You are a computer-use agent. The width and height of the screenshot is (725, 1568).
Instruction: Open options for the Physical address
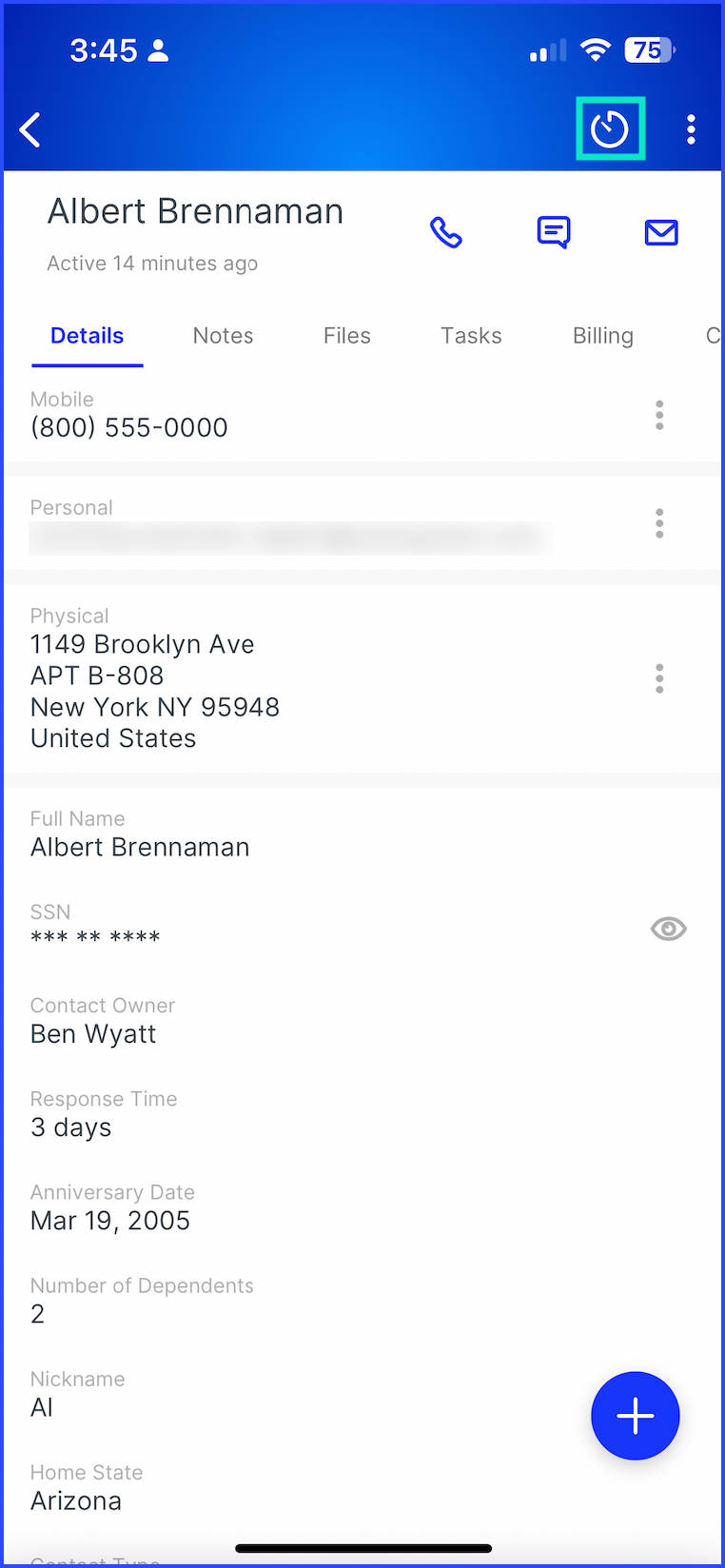click(x=659, y=678)
